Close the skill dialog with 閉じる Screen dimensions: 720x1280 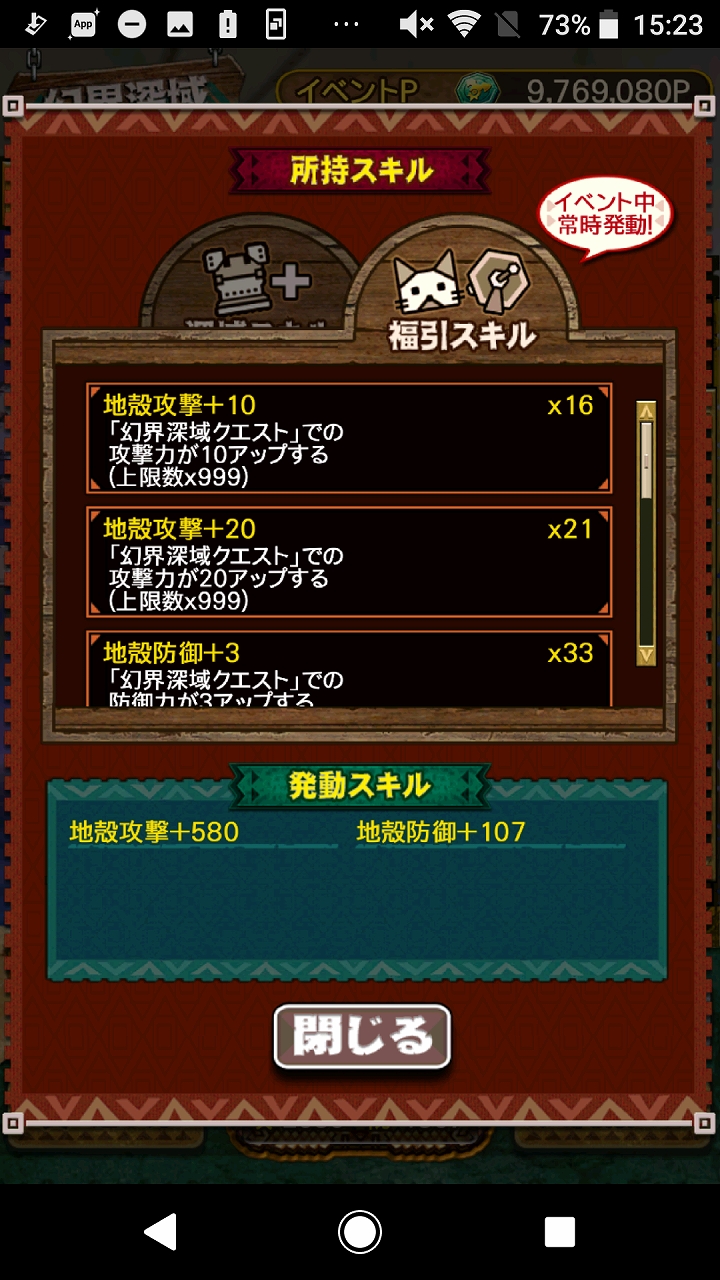362,1037
